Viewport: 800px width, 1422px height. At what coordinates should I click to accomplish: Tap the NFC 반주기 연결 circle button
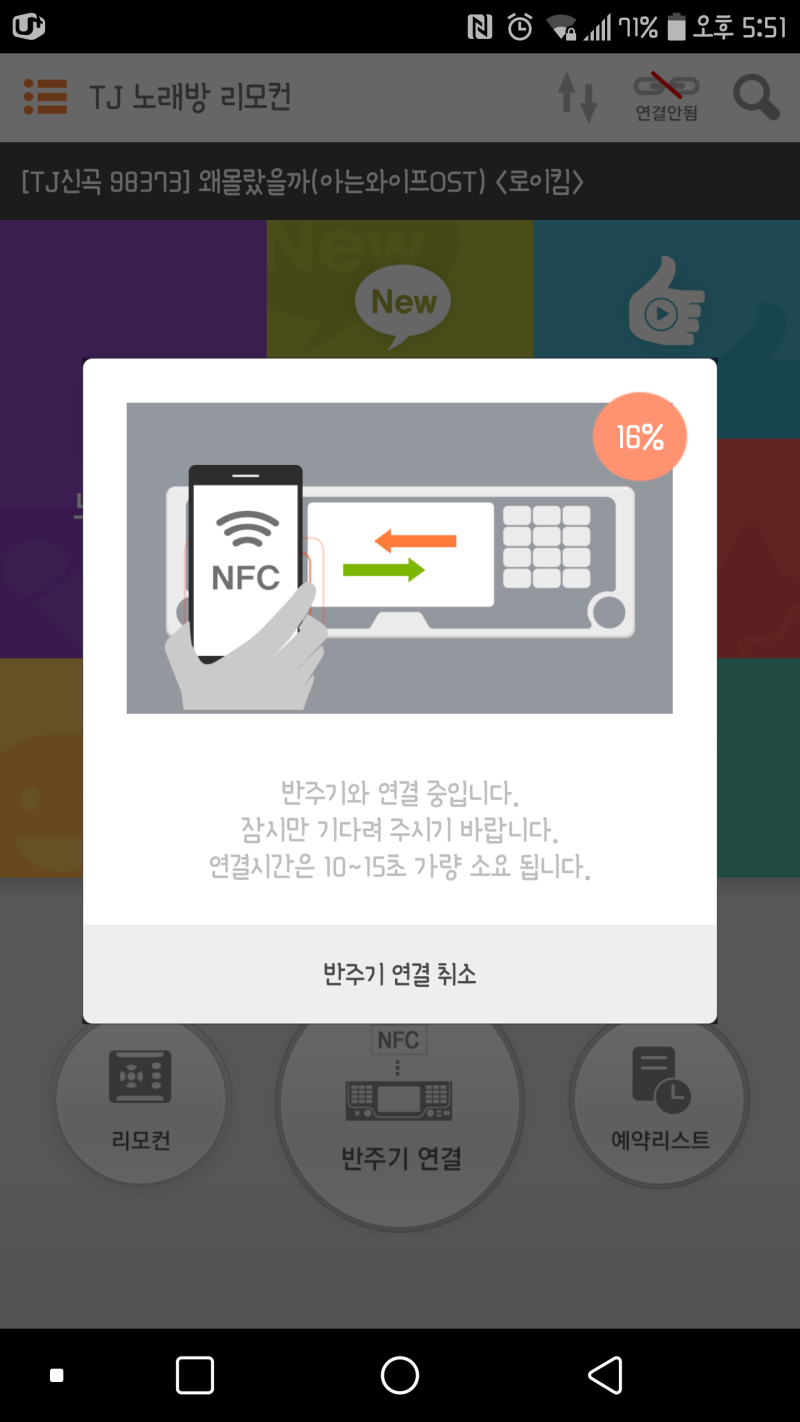(399, 1100)
